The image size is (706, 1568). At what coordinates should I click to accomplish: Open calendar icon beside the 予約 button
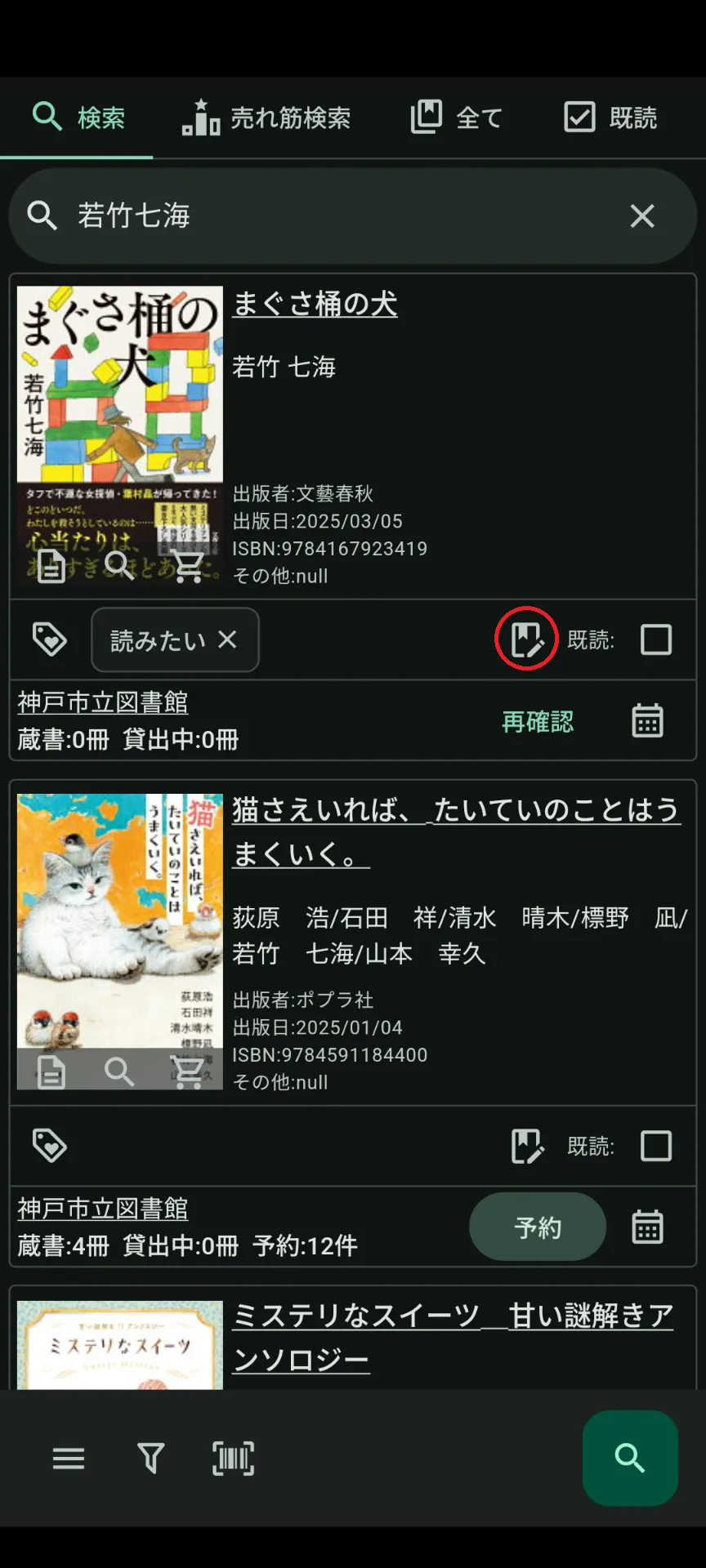pos(647,1227)
